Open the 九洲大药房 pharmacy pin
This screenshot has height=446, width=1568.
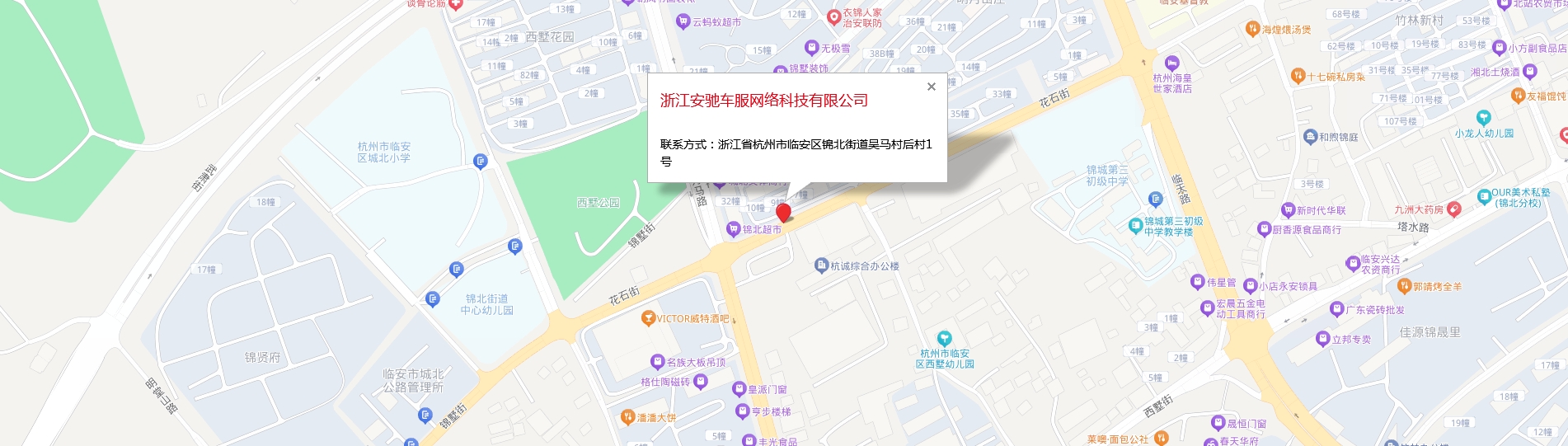(1454, 209)
